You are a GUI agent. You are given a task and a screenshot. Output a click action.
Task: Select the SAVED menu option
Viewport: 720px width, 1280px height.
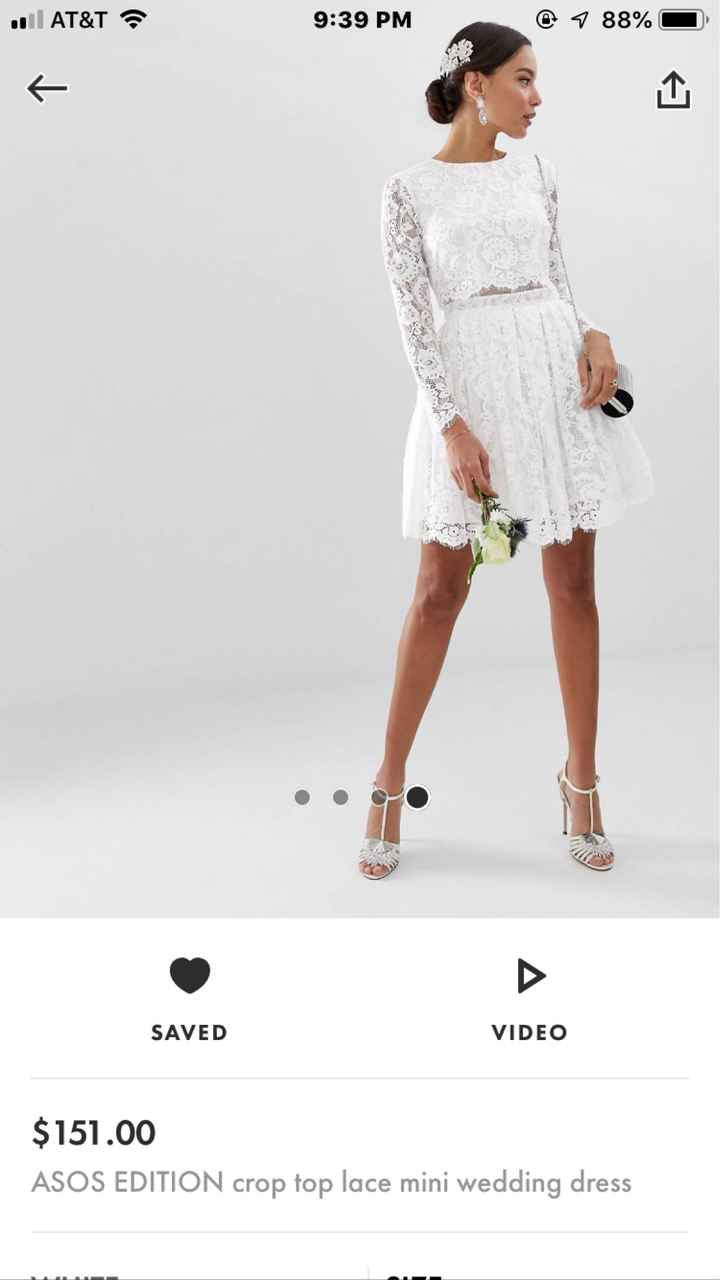click(x=189, y=1033)
